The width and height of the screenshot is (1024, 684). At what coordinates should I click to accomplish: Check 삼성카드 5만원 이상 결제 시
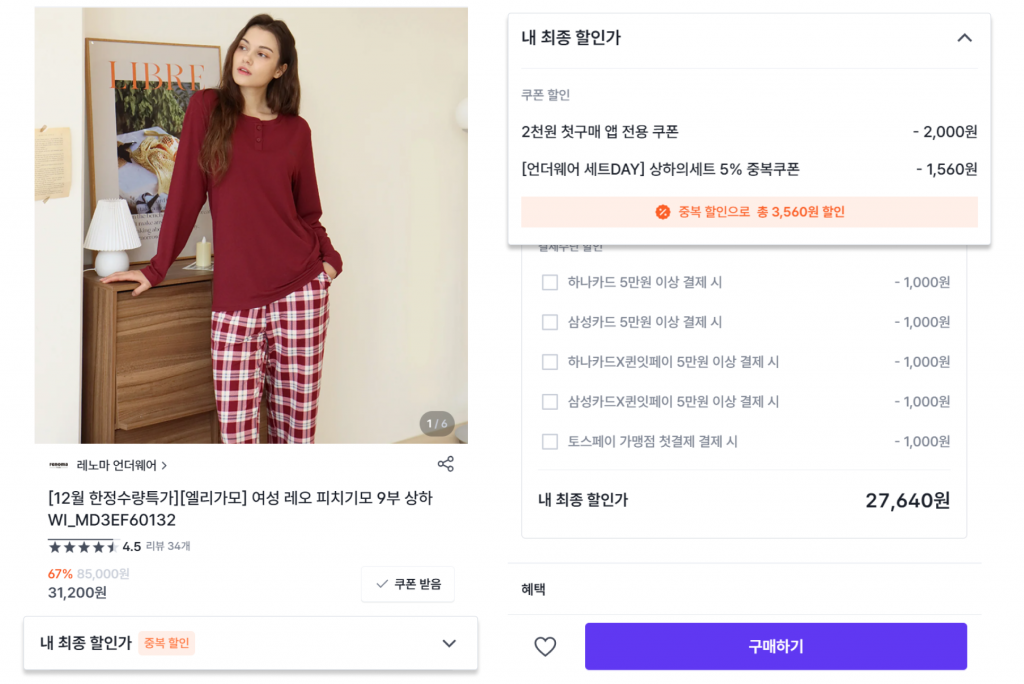click(x=550, y=322)
